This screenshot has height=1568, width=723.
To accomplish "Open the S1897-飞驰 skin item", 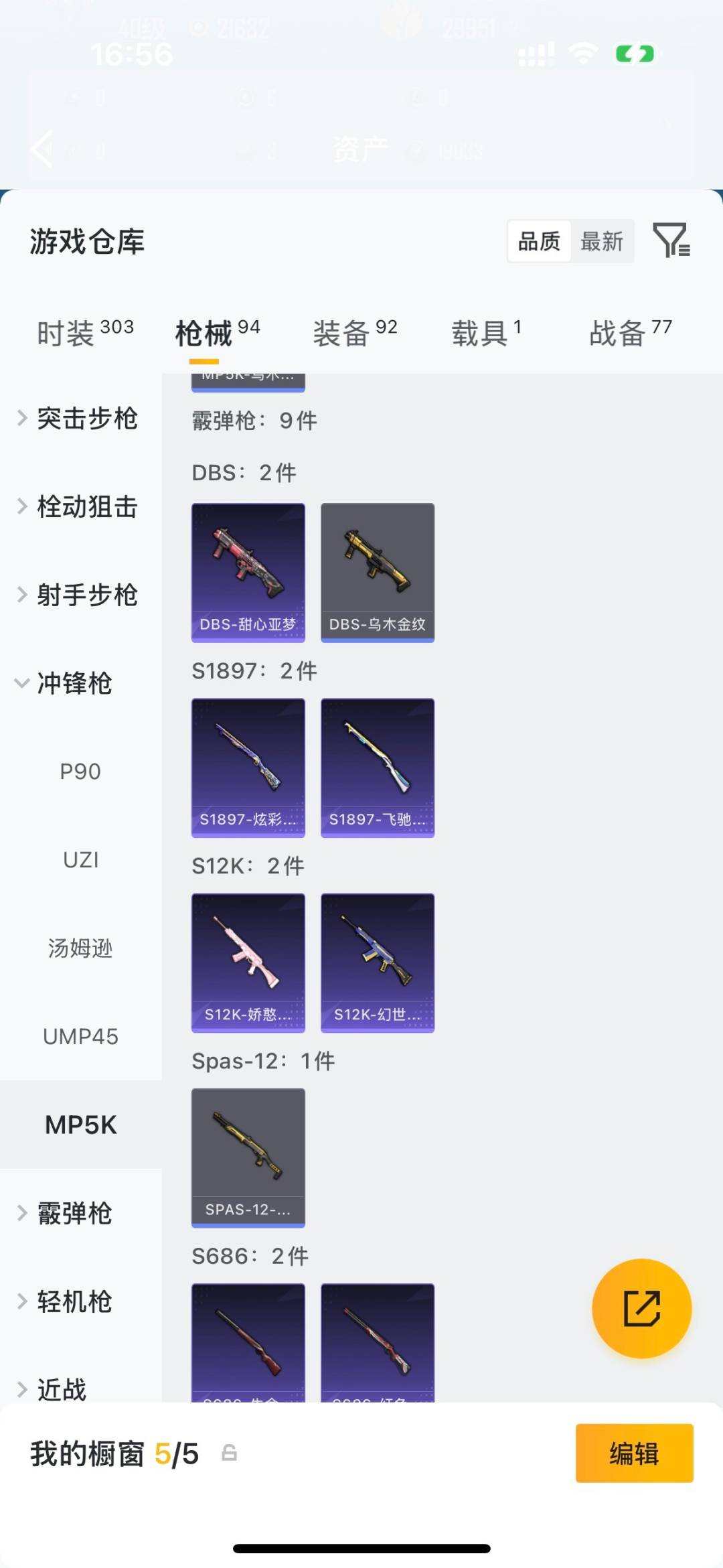I will 378,766.
